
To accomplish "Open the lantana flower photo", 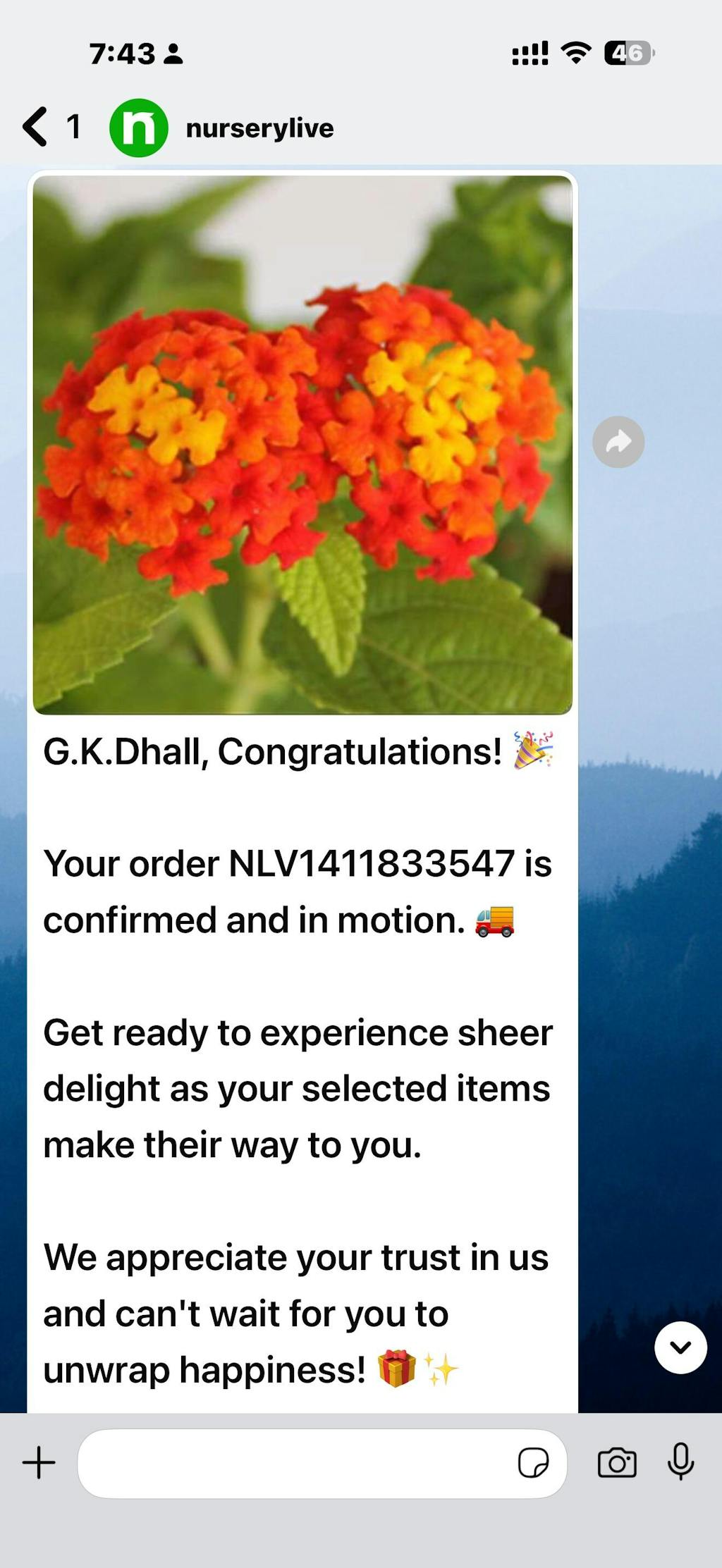I will coord(302,445).
